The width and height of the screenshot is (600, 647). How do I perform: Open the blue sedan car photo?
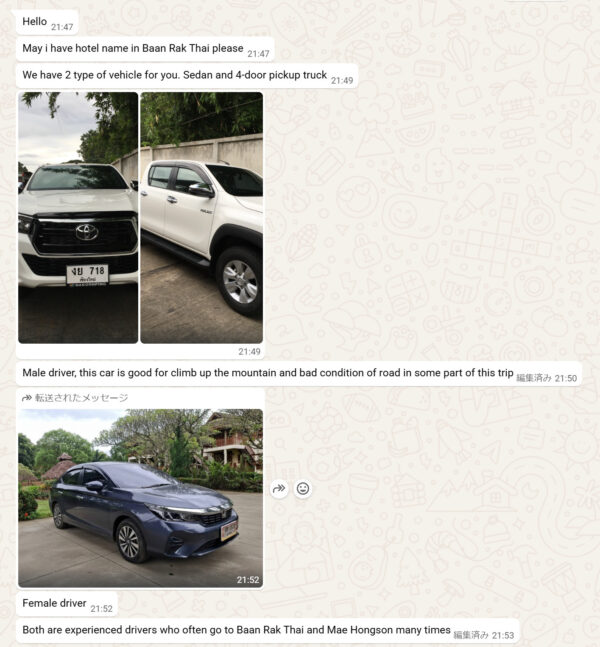tap(140, 497)
